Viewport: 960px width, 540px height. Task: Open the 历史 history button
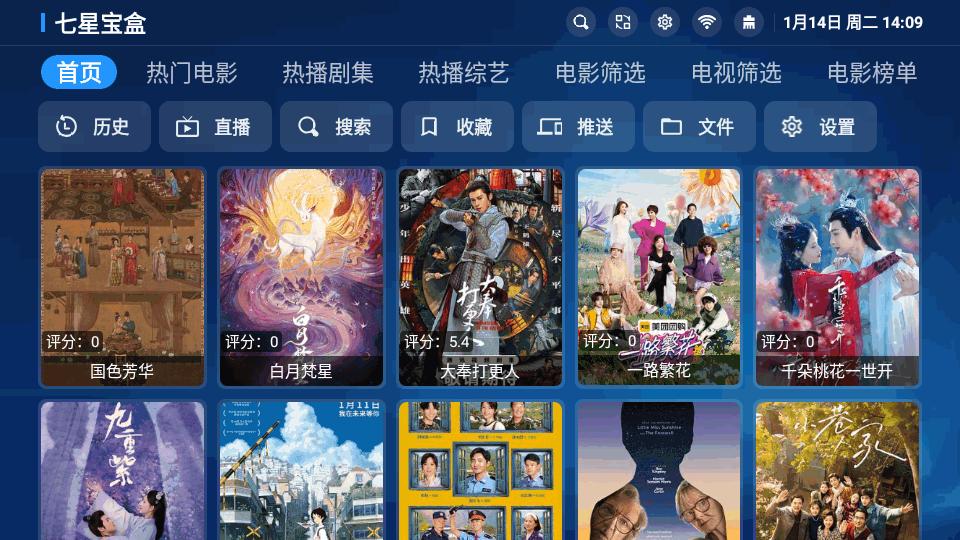point(95,127)
